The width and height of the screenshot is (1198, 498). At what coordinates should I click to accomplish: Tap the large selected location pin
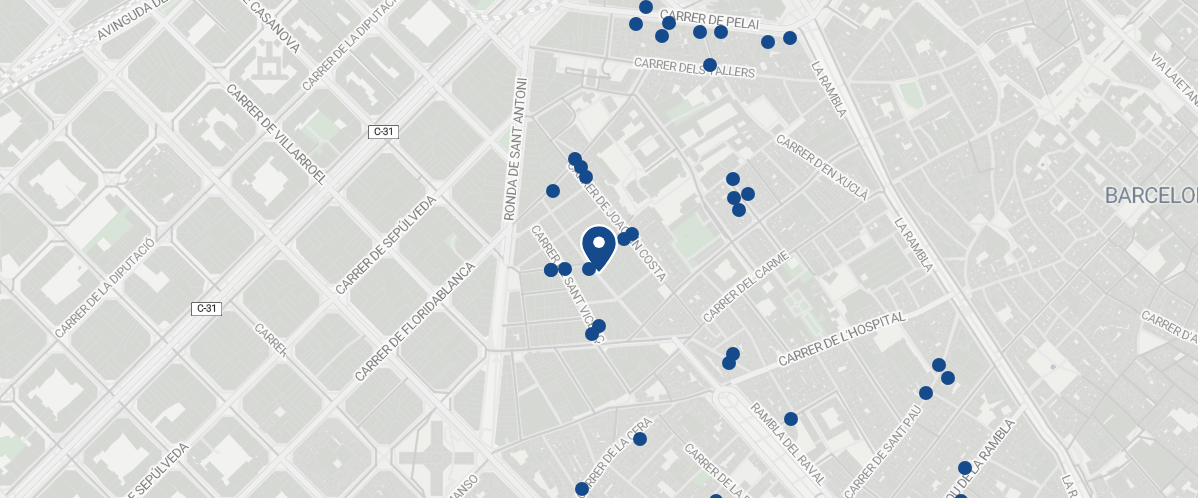(598, 244)
